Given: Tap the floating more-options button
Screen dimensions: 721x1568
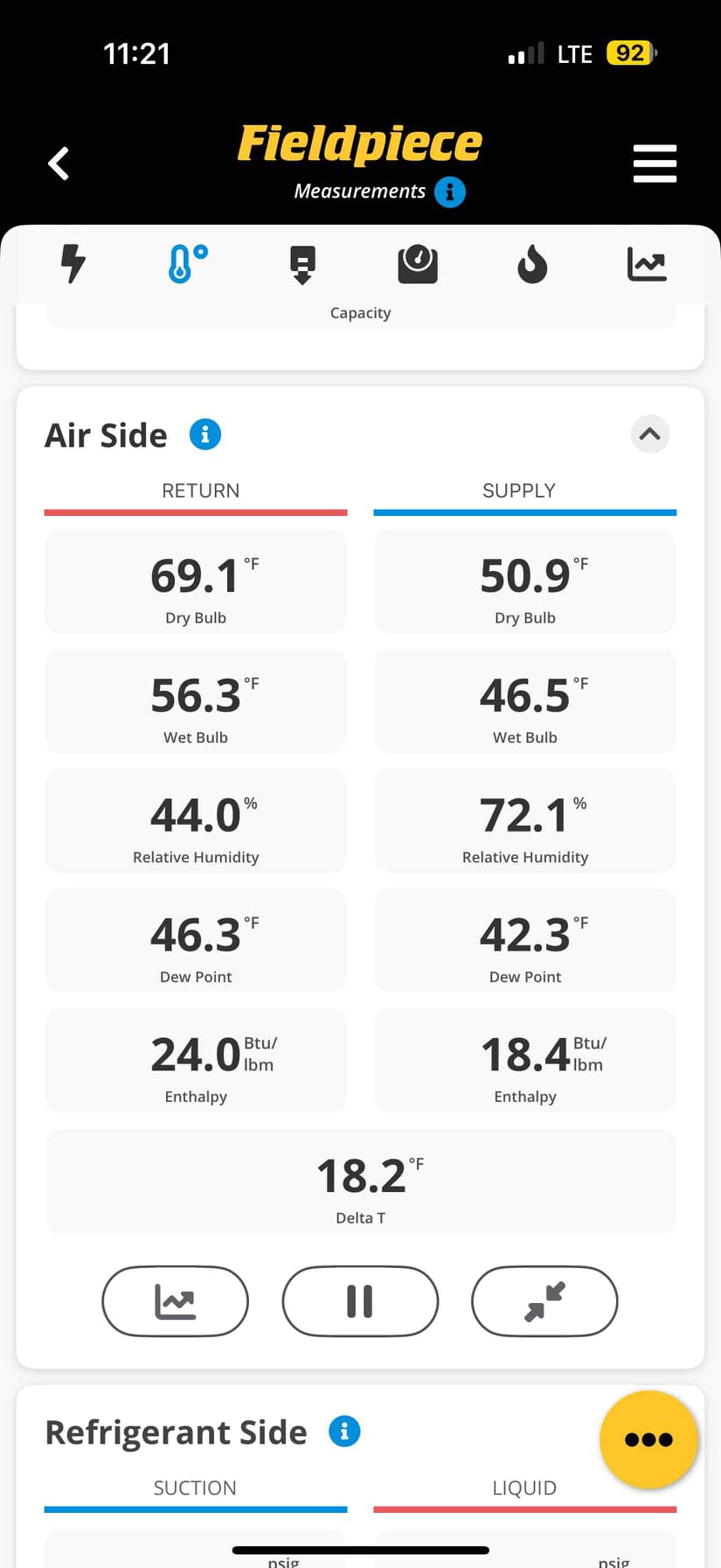Looking at the screenshot, I should [x=648, y=1439].
